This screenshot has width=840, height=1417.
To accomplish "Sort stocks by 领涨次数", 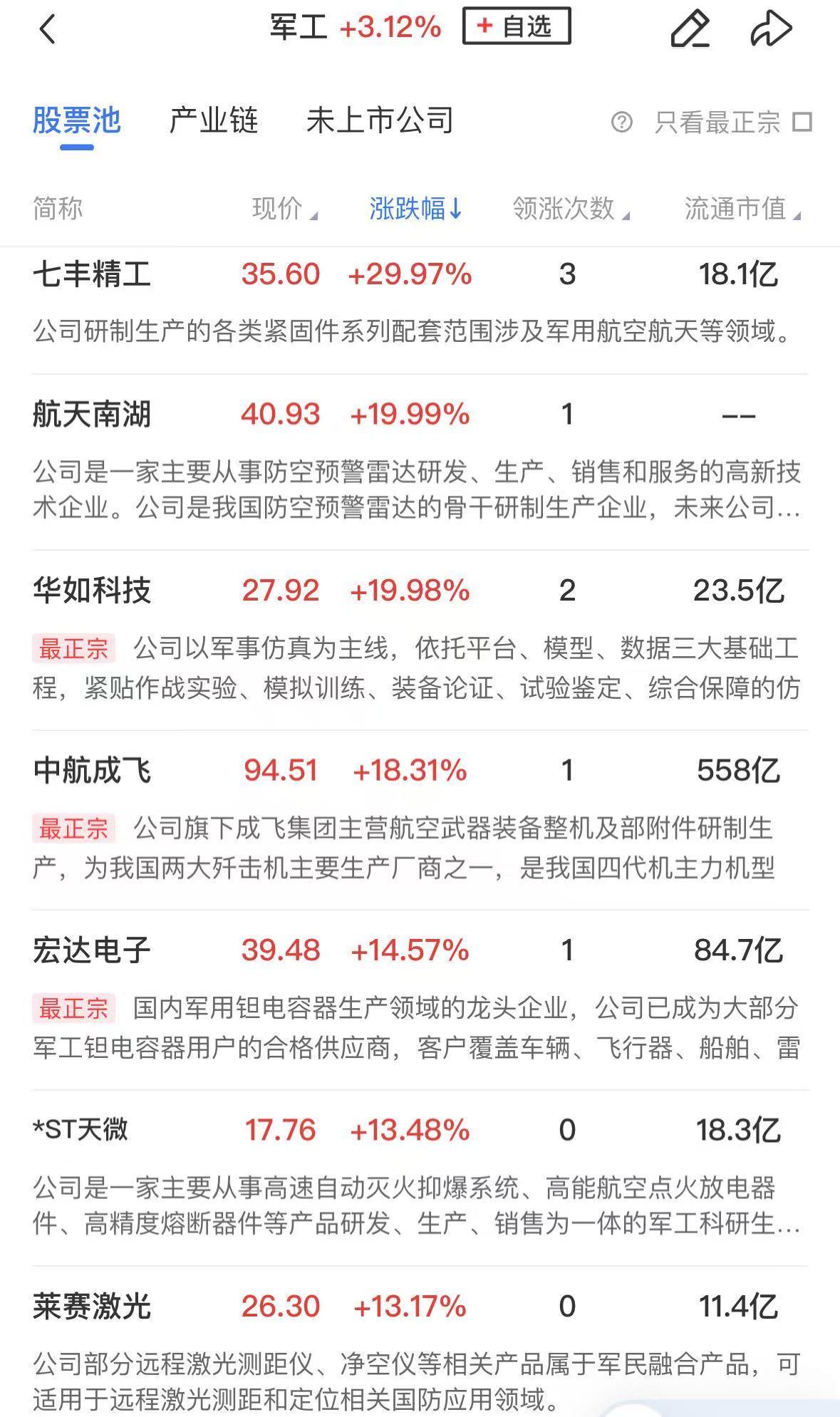I will click(x=571, y=209).
